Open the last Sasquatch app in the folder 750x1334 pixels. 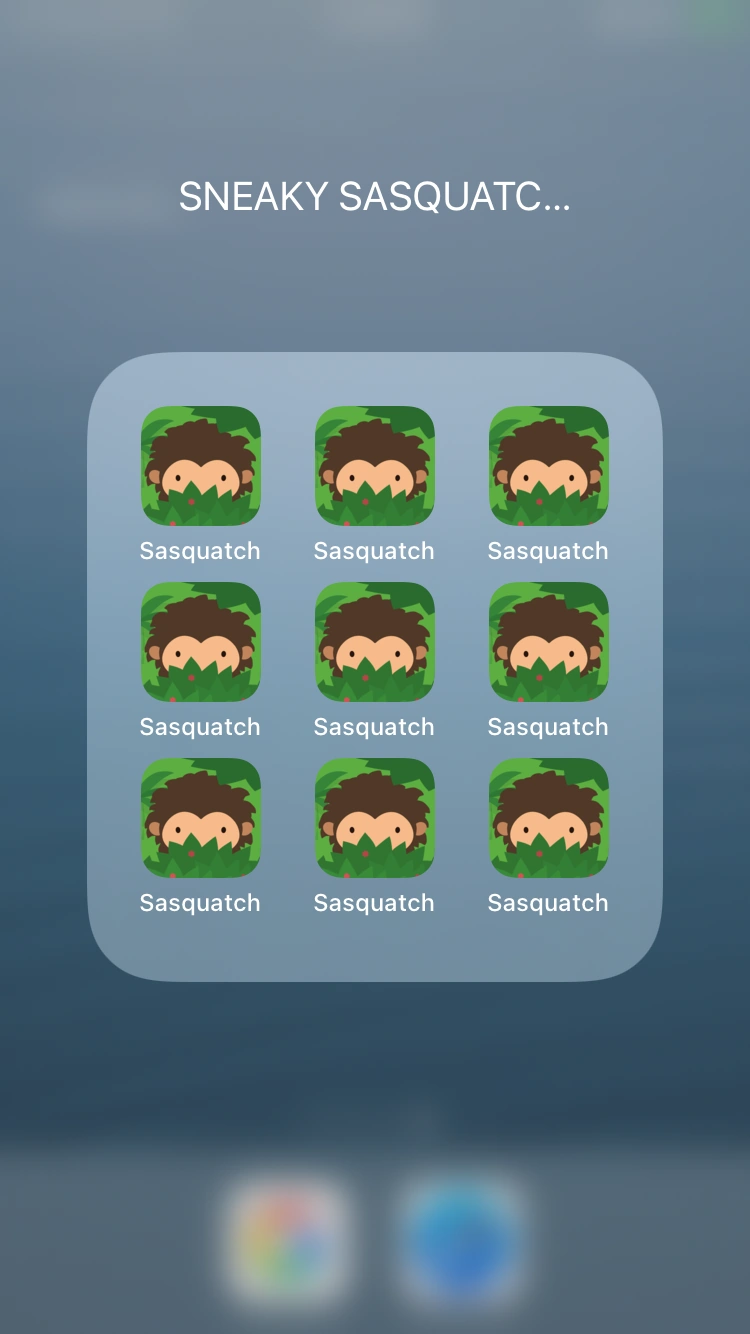click(x=548, y=818)
